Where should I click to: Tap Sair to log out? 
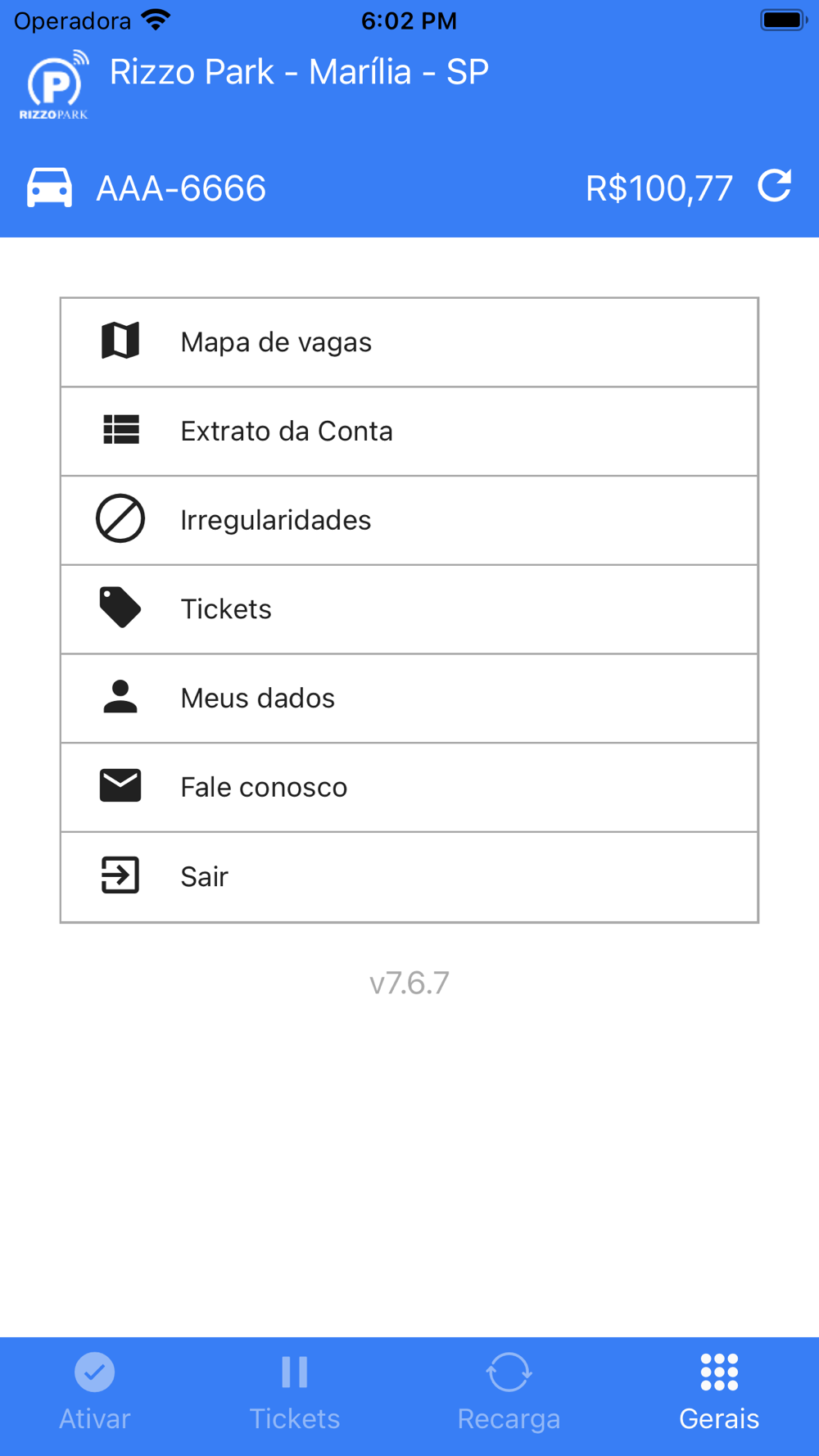[x=409, y=877]
